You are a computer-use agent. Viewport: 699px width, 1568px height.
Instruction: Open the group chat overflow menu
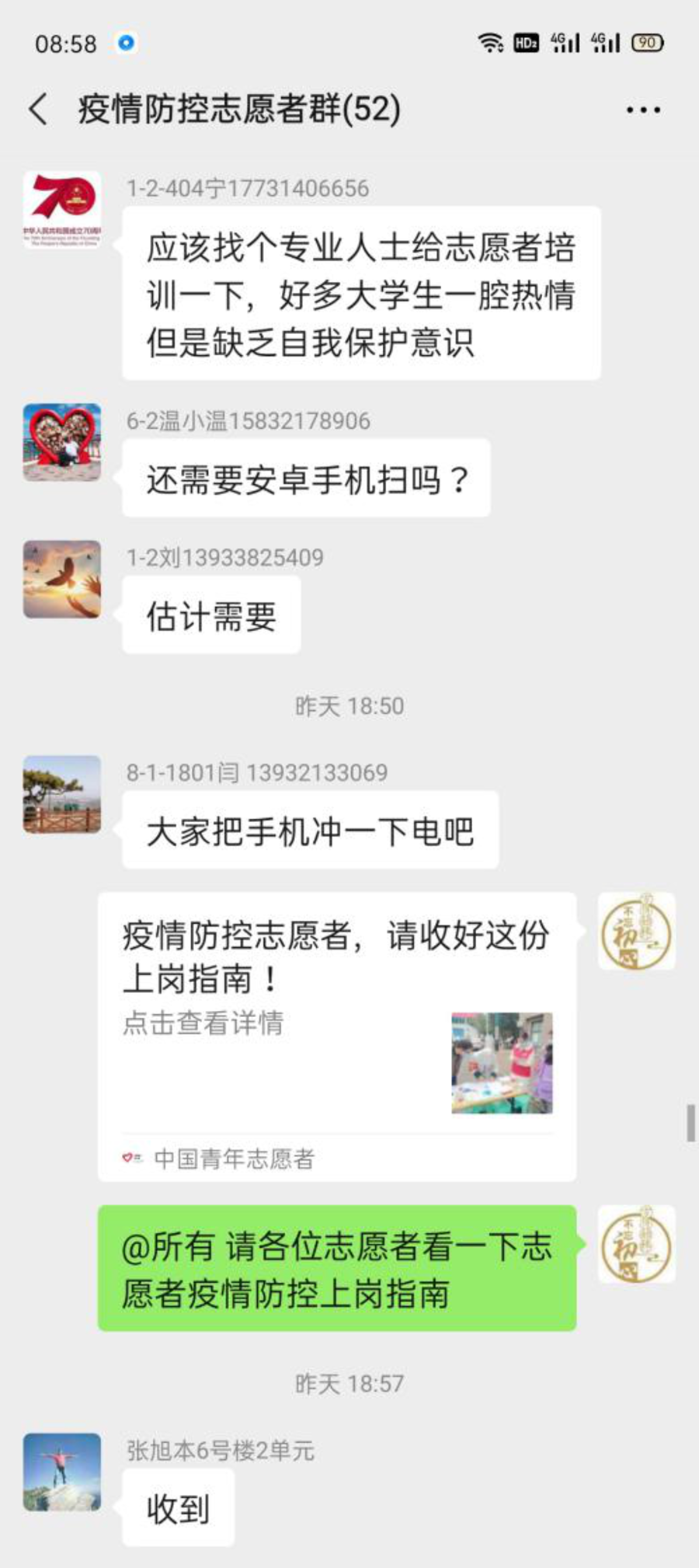point(643,110)
